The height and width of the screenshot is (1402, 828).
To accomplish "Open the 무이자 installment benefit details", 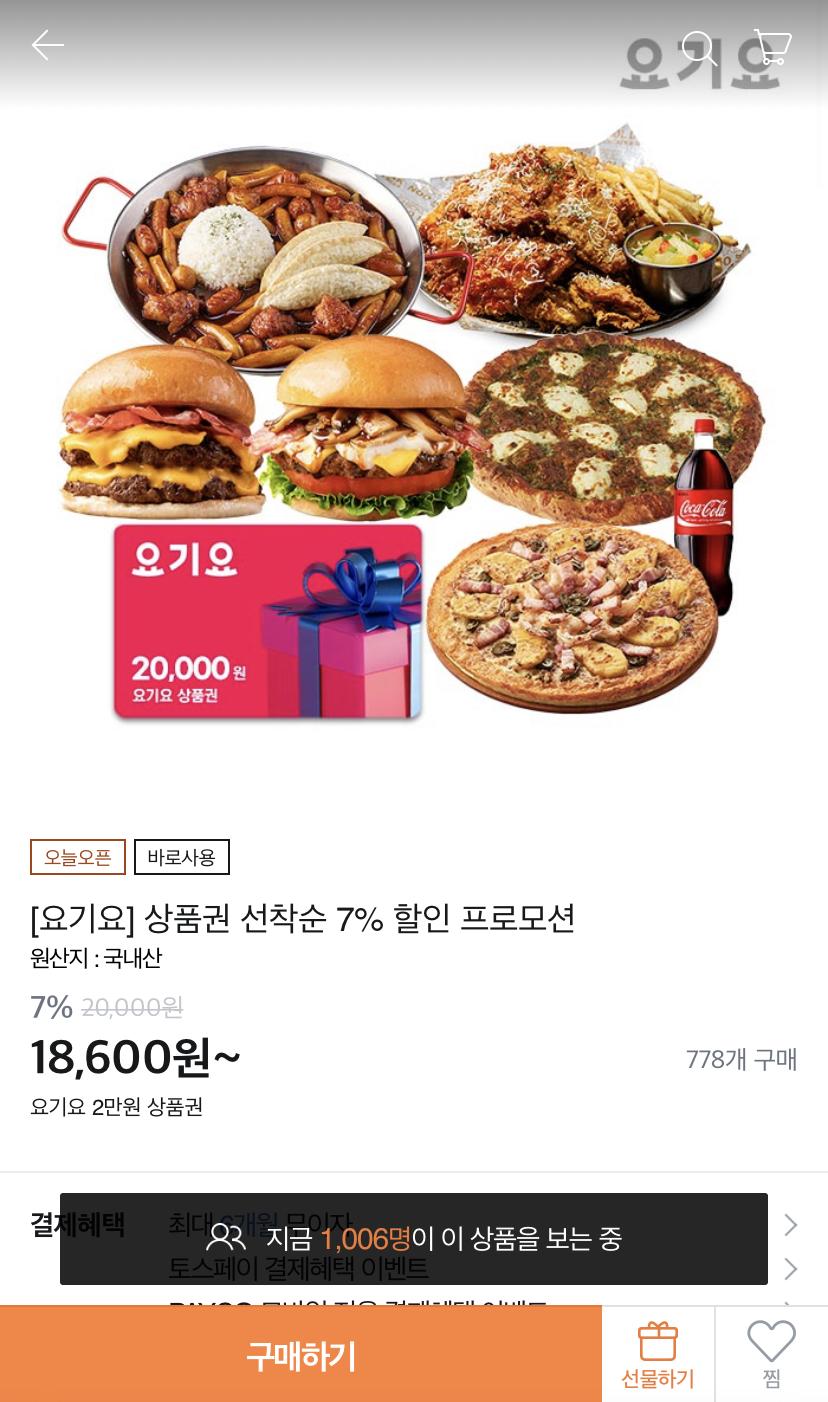I will click(x=790, y=1224).
